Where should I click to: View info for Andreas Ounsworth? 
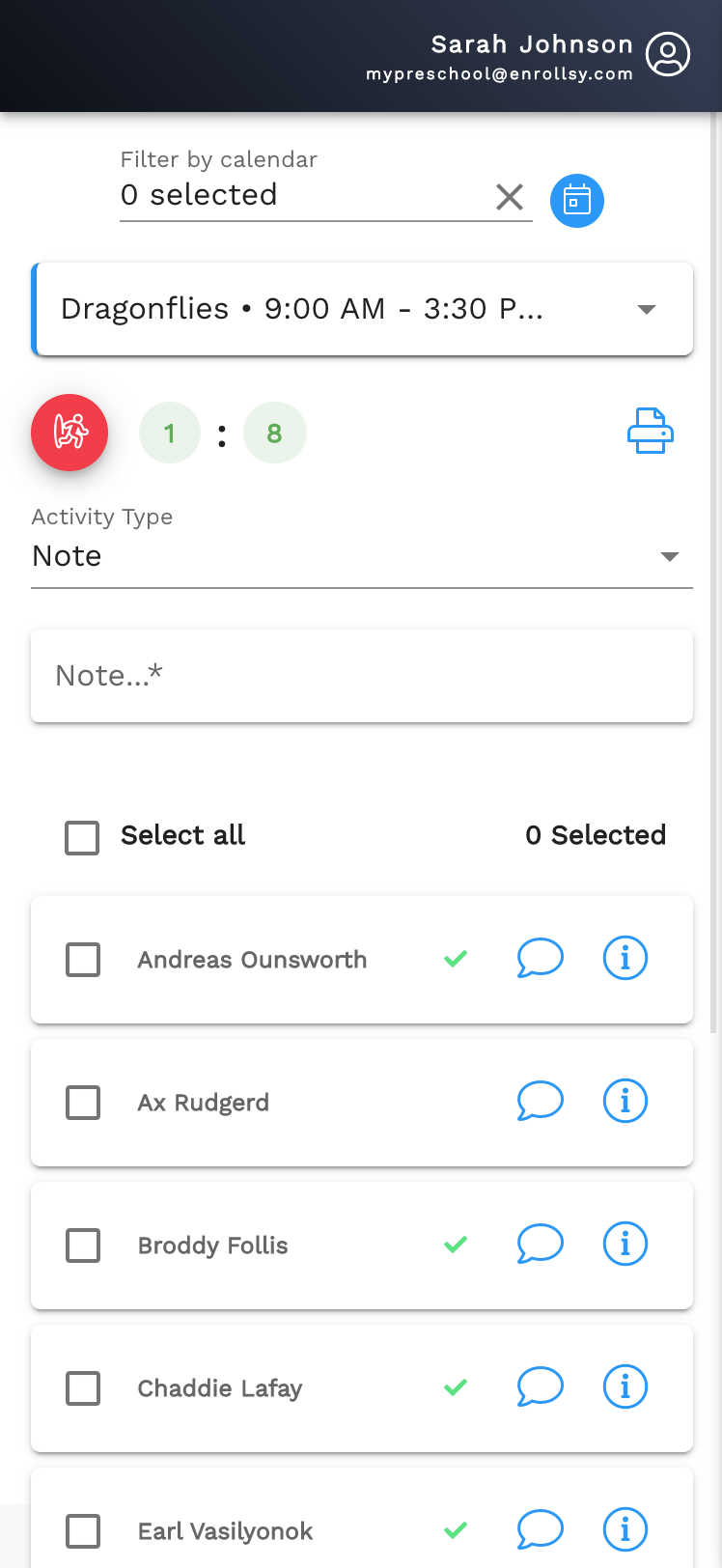625,959
